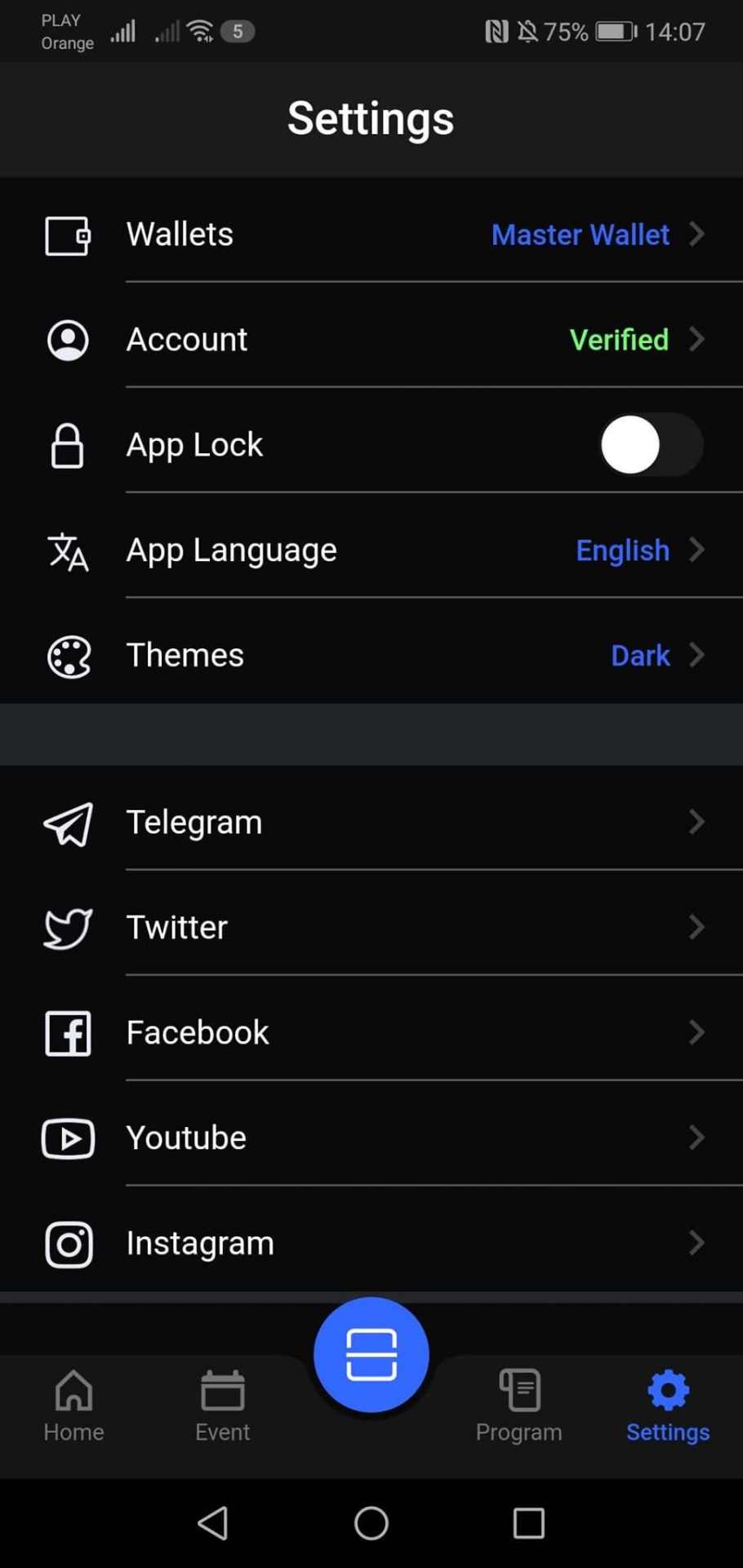Tap the blue scan button
This screenshot has height=1568, width=743.
pos(371,1355)
